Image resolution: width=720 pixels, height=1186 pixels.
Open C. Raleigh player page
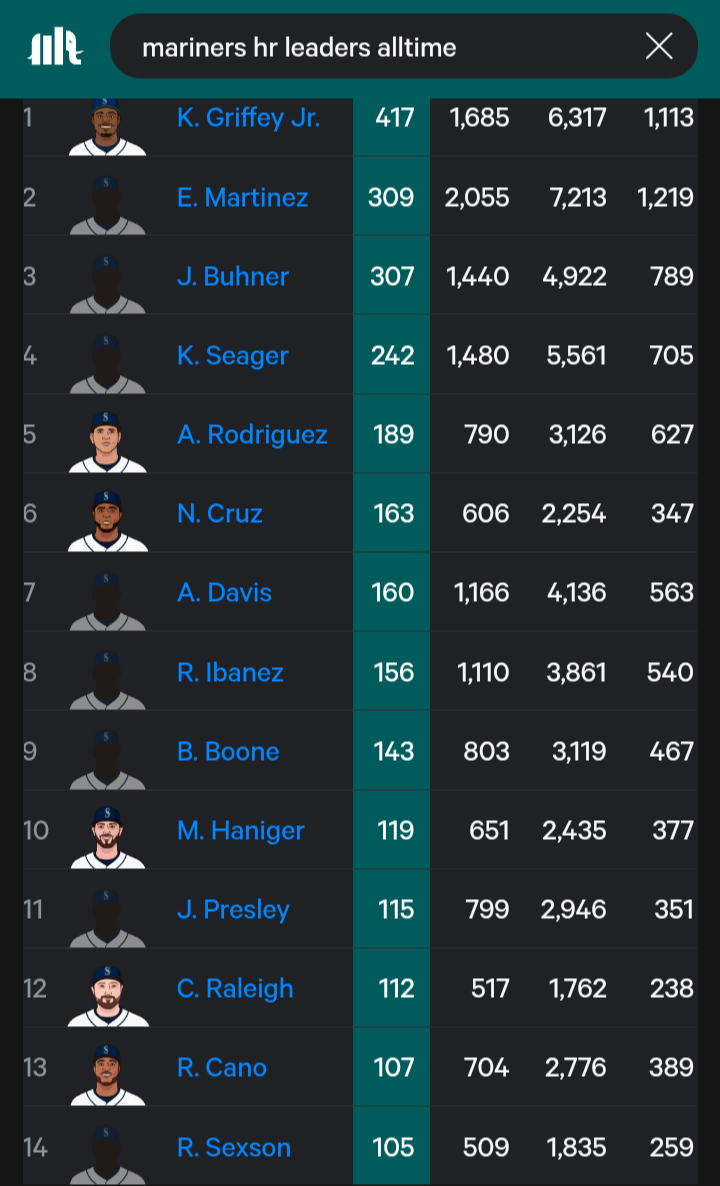[x=235, y=989]
